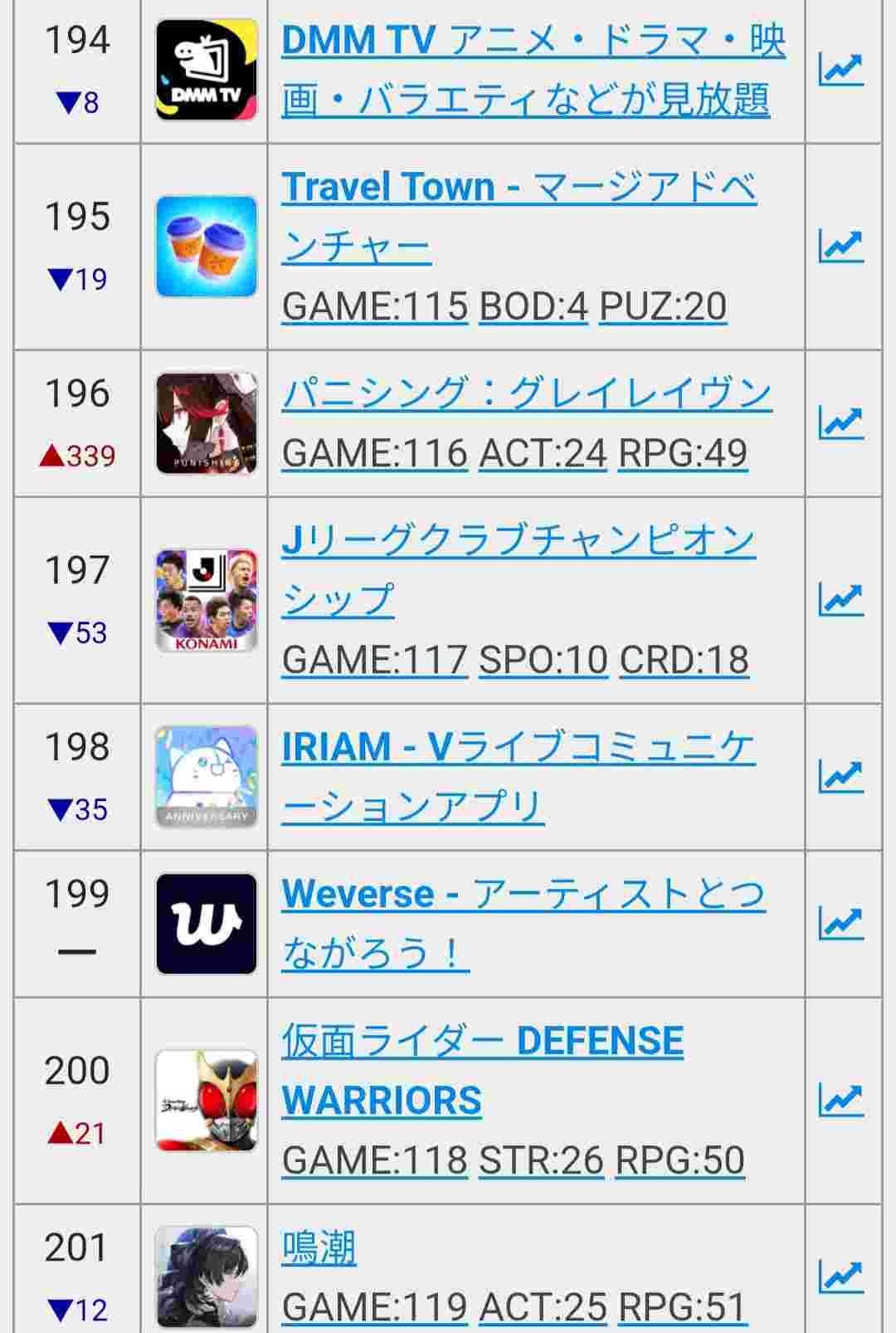Open the Weverse app link
Viewport: 896px width, 1333px height.
(x=523, y=923)
